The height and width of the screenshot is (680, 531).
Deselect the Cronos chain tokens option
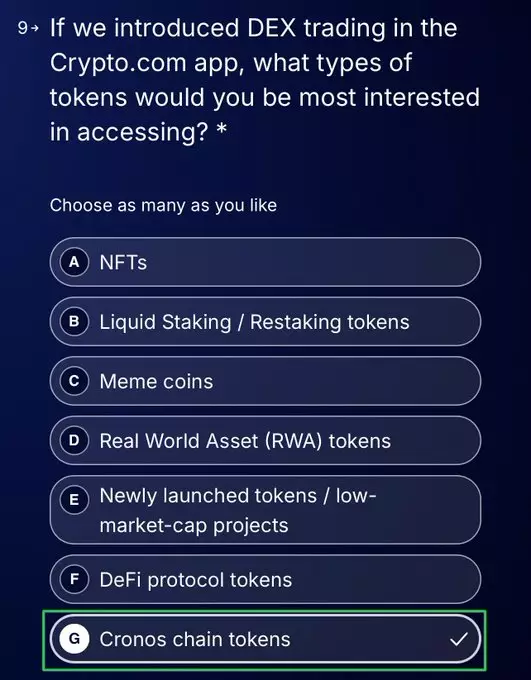click(265, 639)
